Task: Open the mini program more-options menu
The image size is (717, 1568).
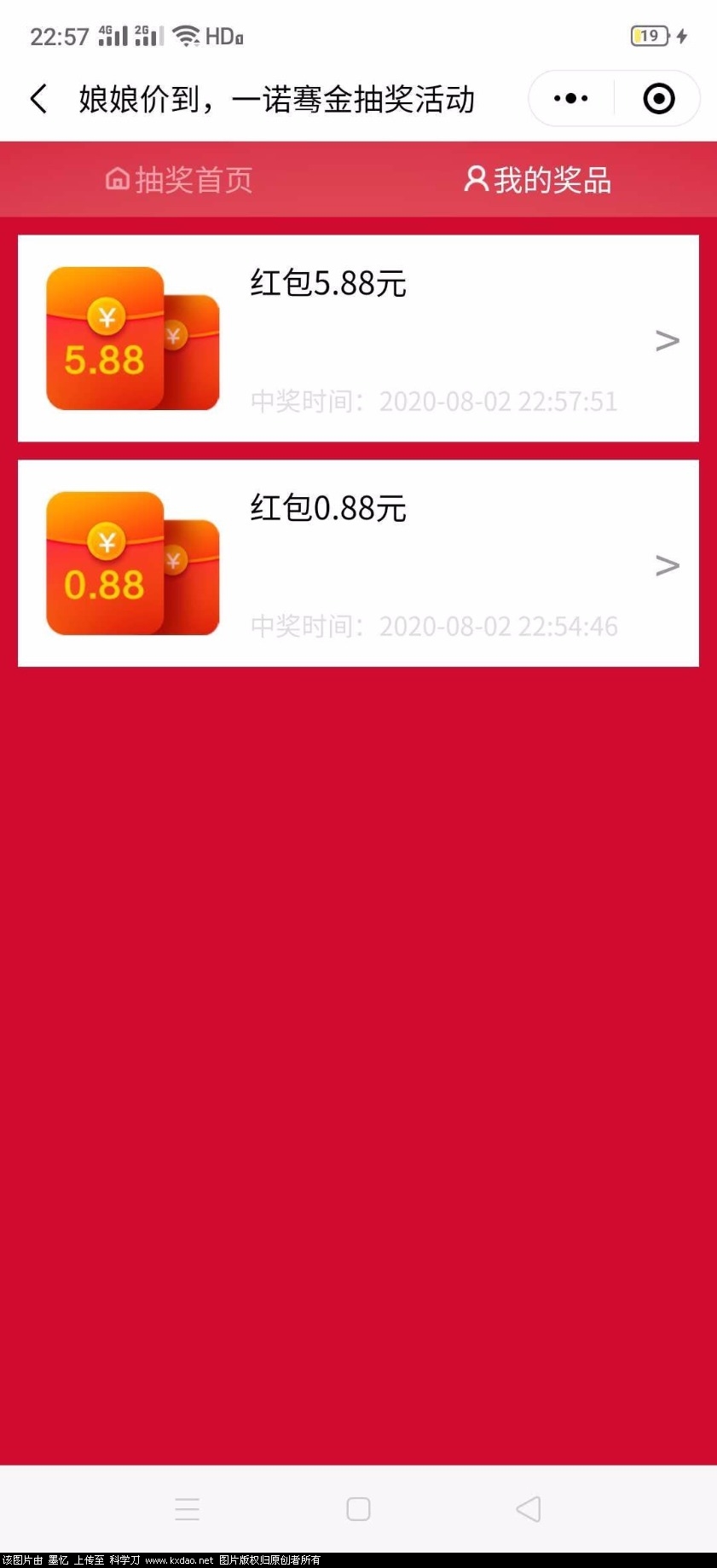Action: pos(570,99)
